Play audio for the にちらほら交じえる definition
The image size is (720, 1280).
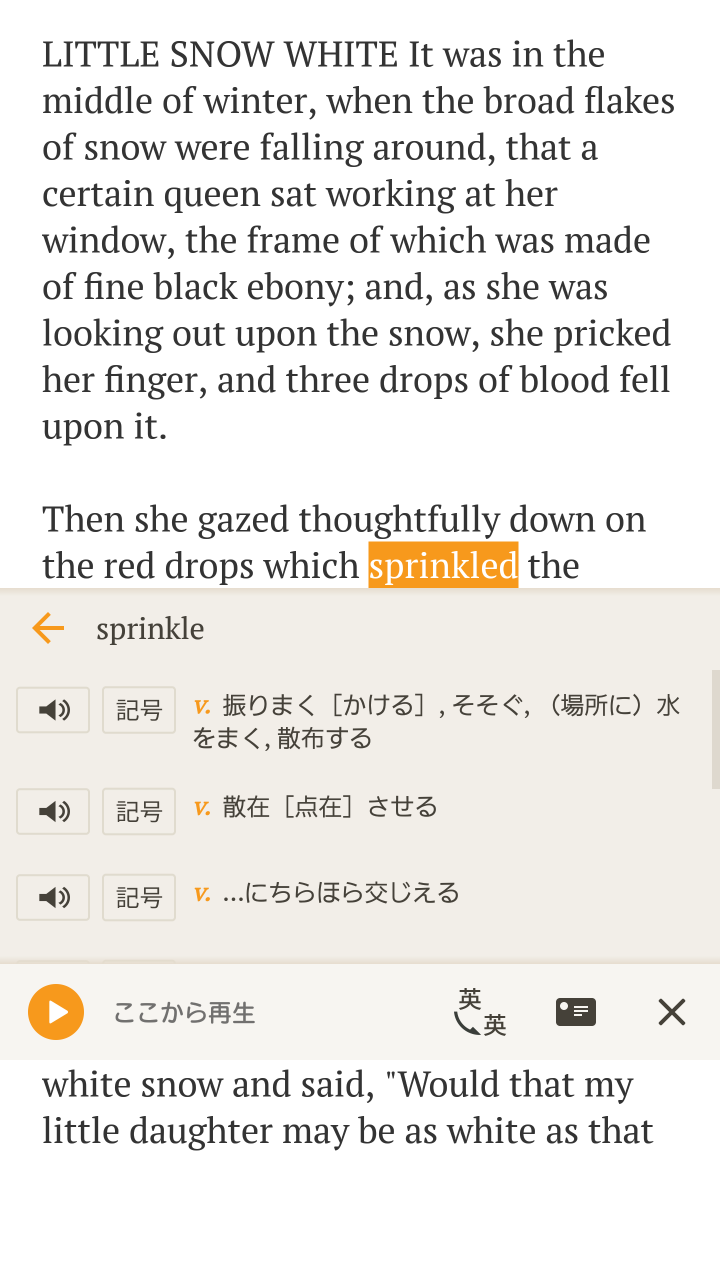(x=53, y=897)
